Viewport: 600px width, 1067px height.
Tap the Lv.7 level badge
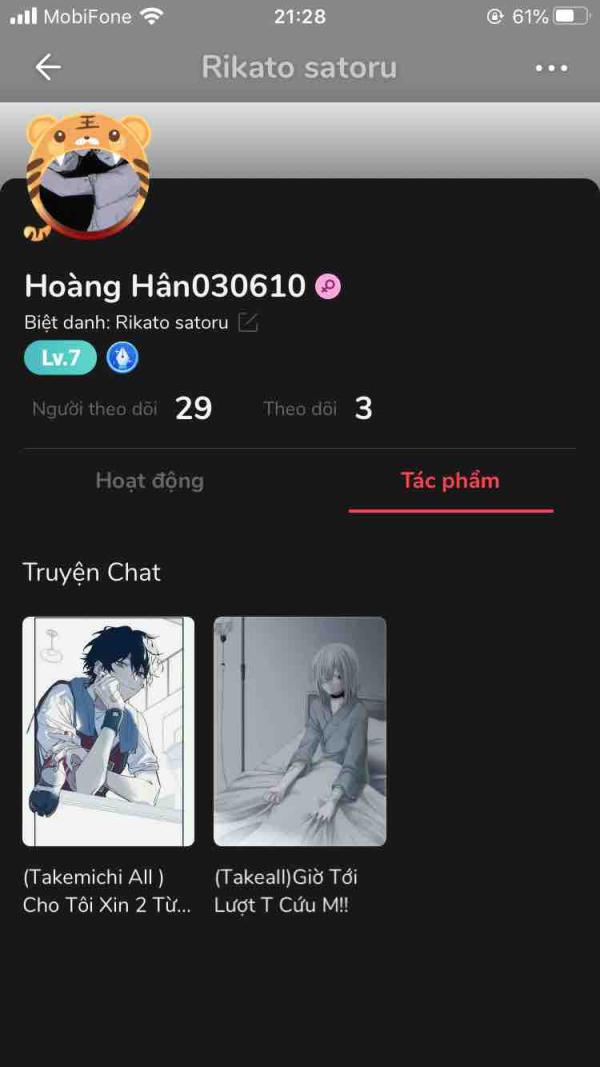click(60, 358)
